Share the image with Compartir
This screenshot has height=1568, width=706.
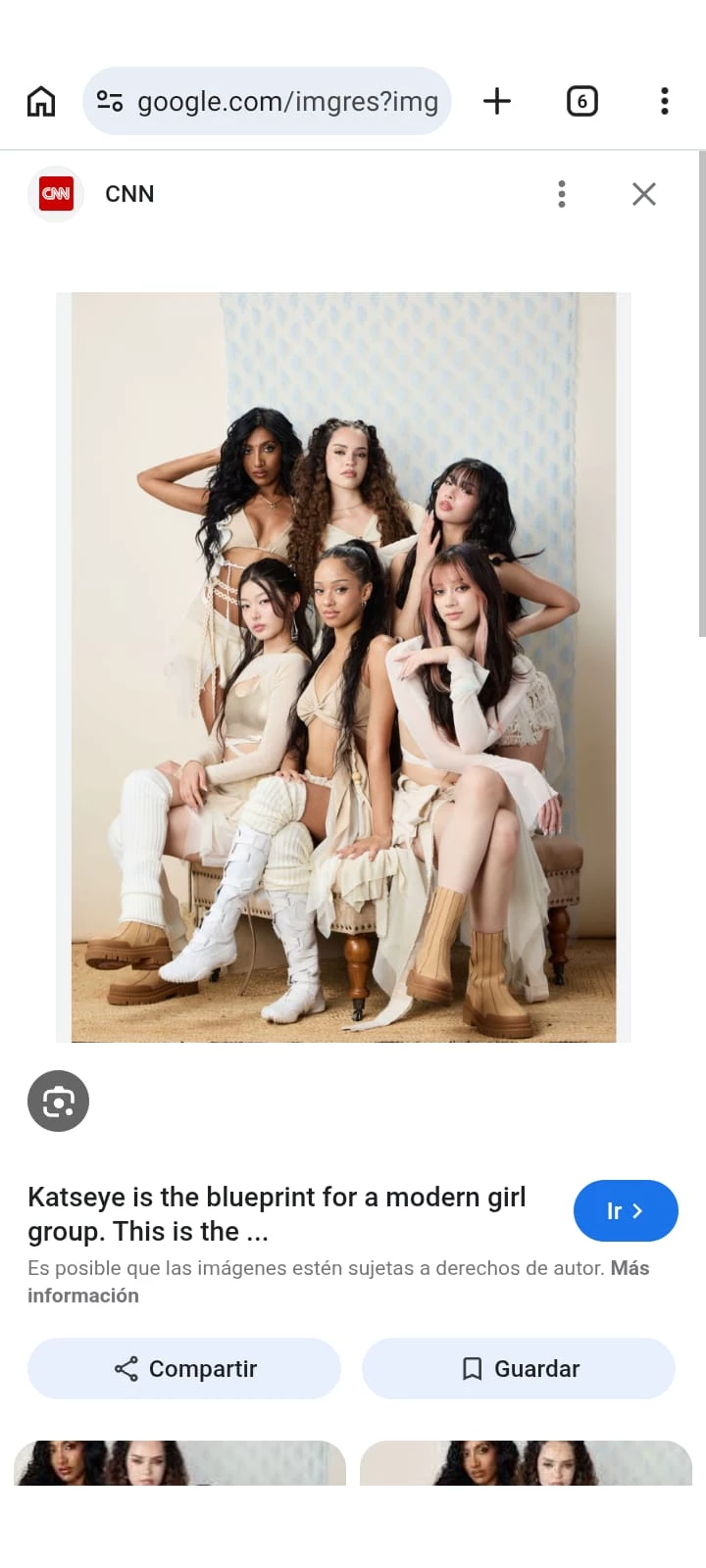(184, 1368)
